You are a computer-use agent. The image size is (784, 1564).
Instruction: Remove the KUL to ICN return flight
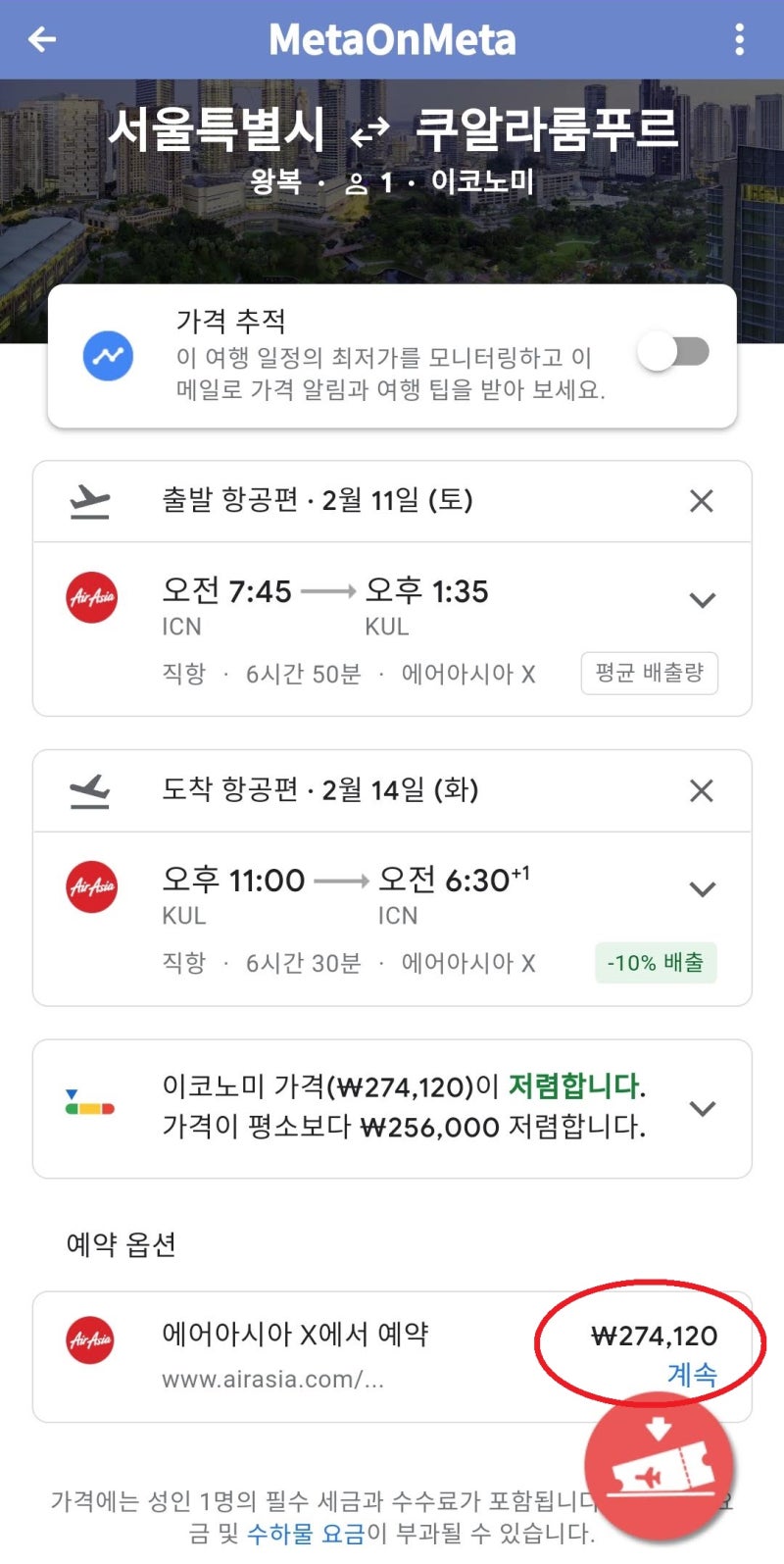click(702, 790)
